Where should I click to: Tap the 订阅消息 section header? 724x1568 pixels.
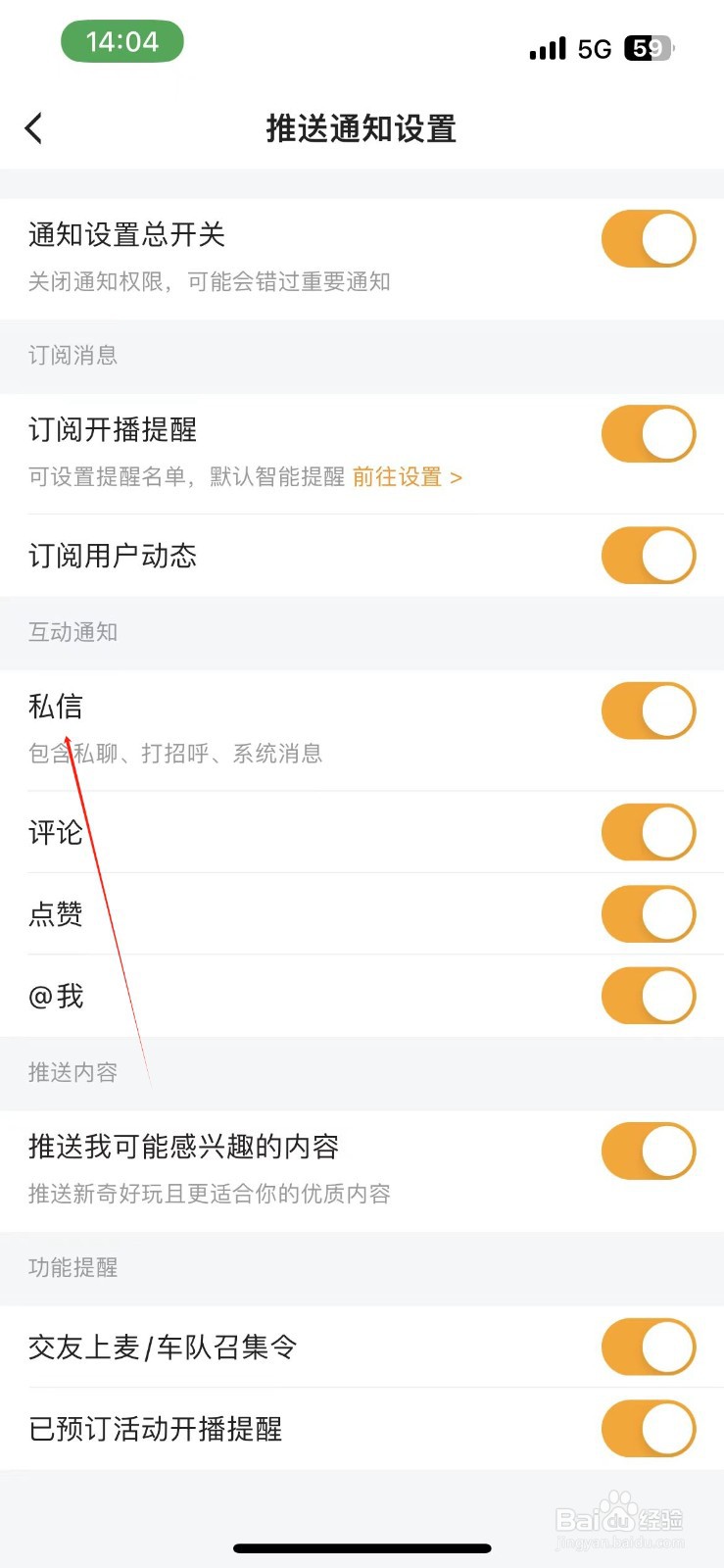(72, 356)
